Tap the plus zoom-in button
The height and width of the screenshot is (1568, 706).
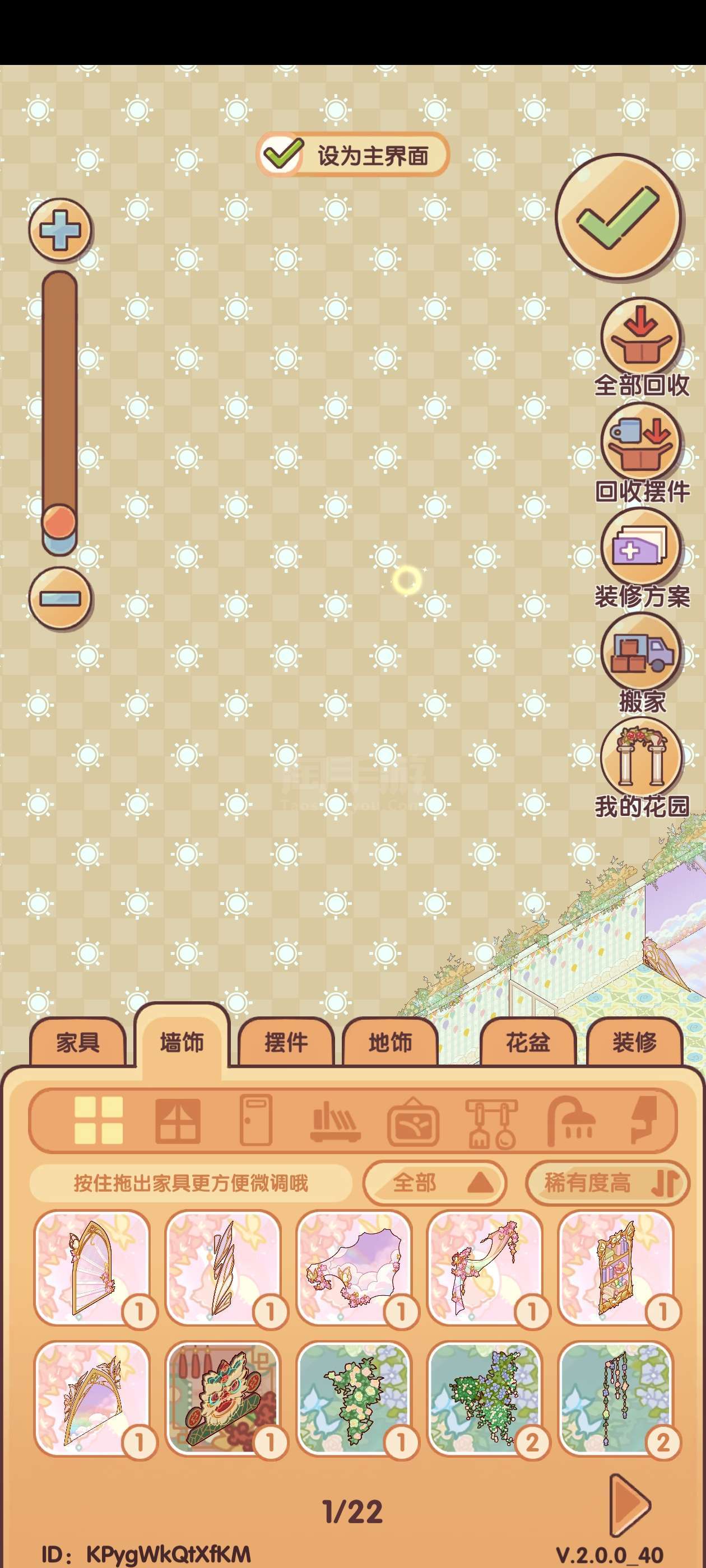tap(60, 230)
